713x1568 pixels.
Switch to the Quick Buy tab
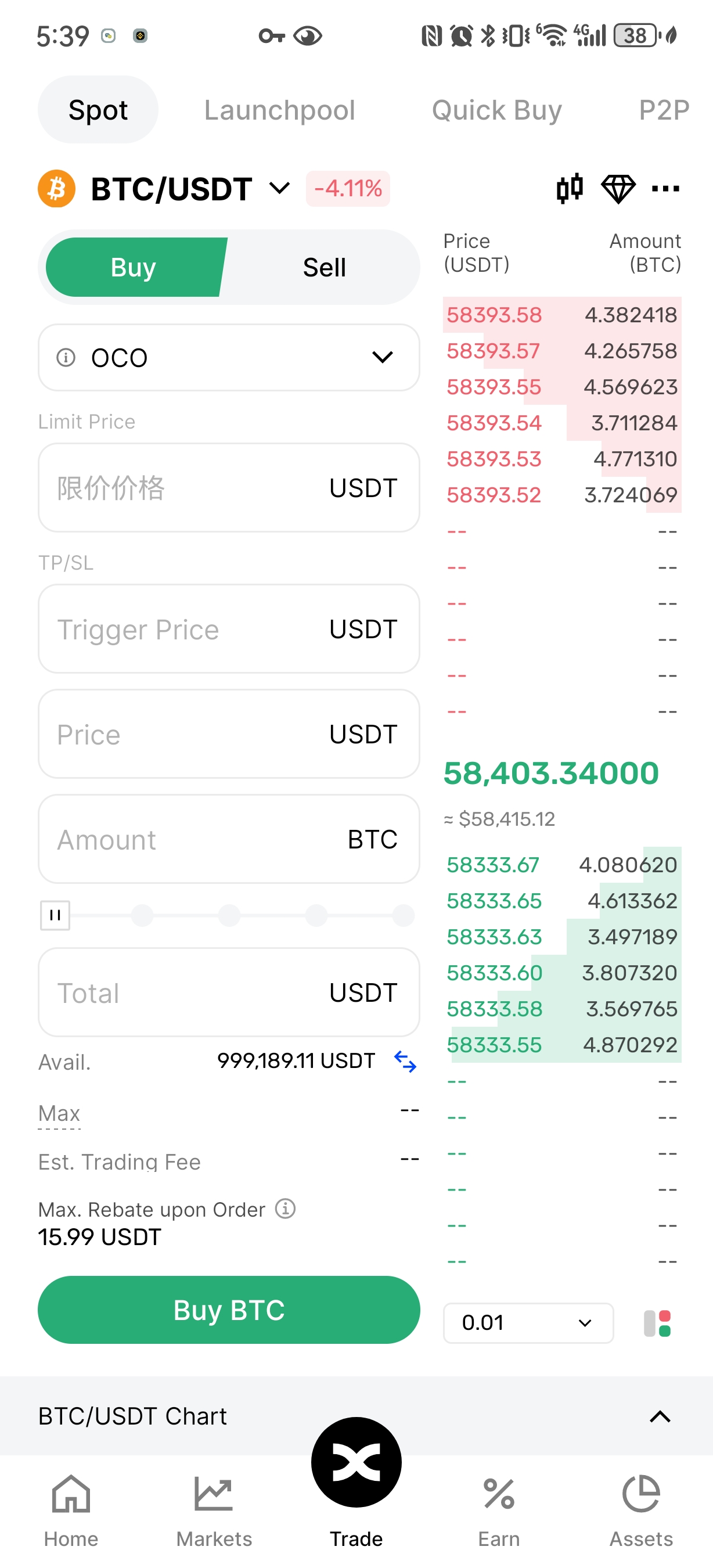point(496,110)
